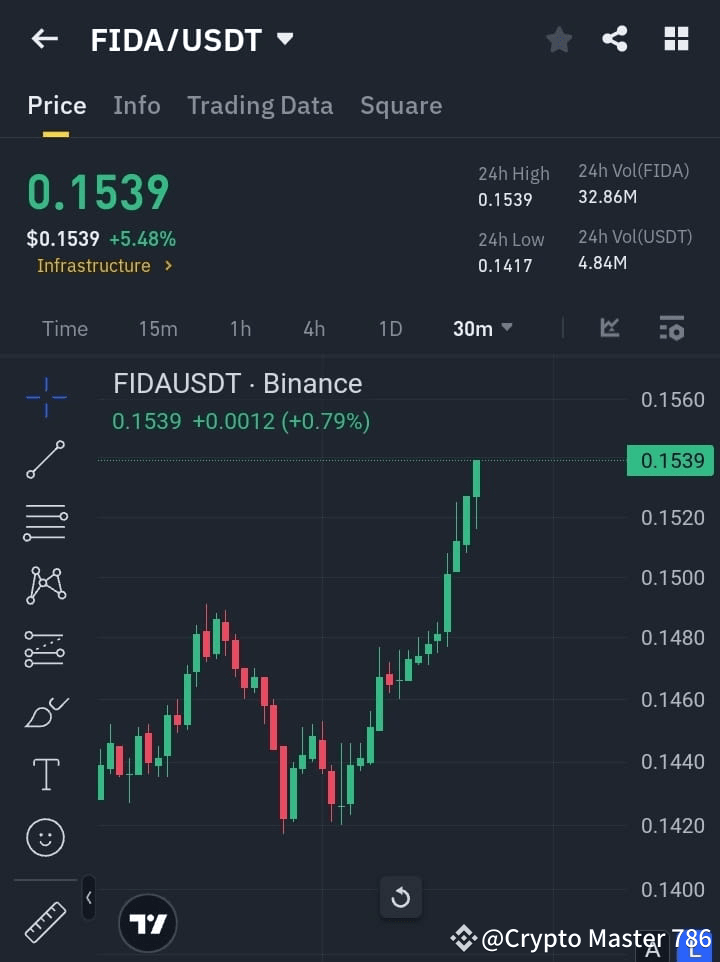Tap the TradingView logo
Viewport: 720px width, 962px height.
pos(148,923)
